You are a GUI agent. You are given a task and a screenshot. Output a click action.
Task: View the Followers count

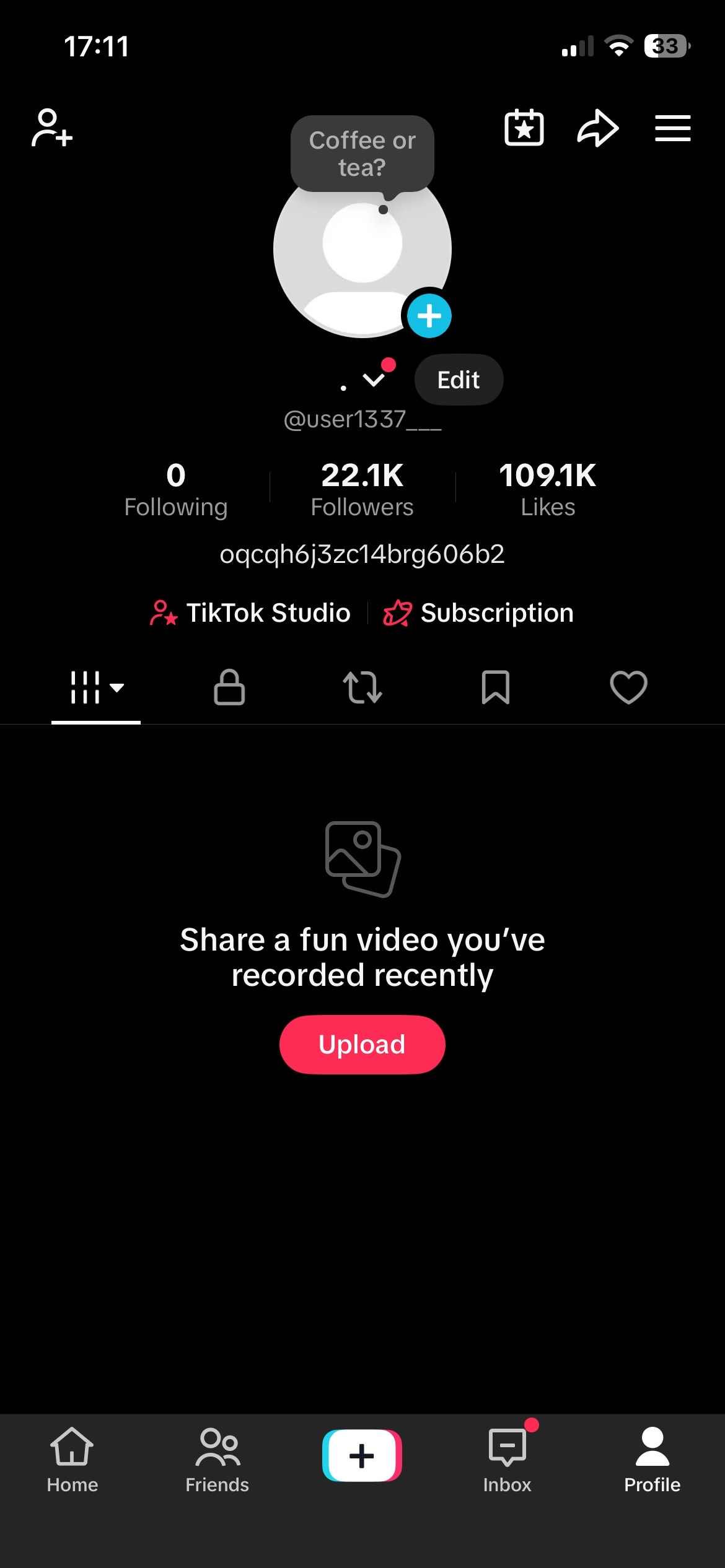click(x=362, y=489)
